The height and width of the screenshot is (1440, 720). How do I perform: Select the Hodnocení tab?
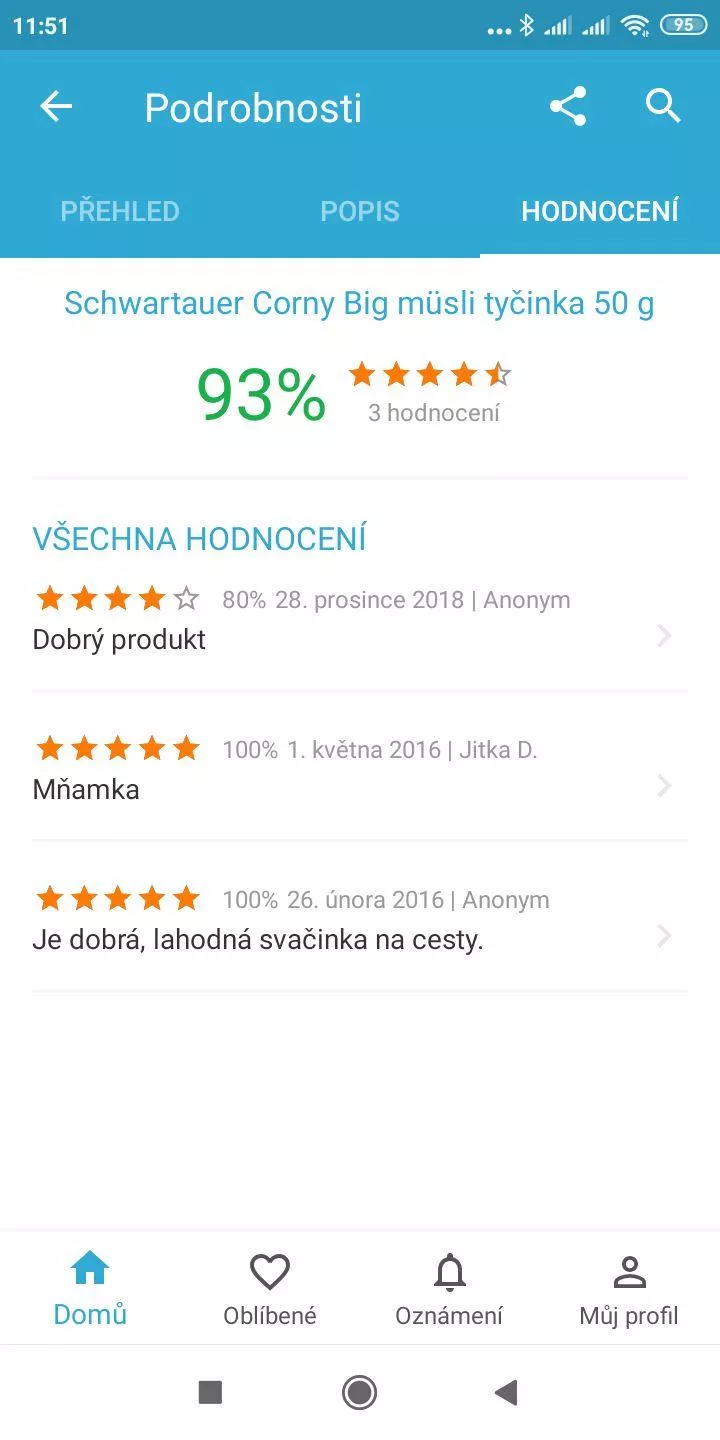(600, 211)
